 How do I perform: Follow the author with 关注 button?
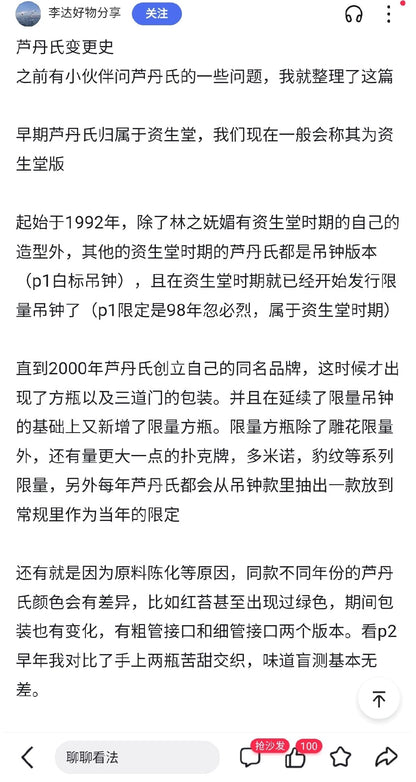(x=157, y=13)
